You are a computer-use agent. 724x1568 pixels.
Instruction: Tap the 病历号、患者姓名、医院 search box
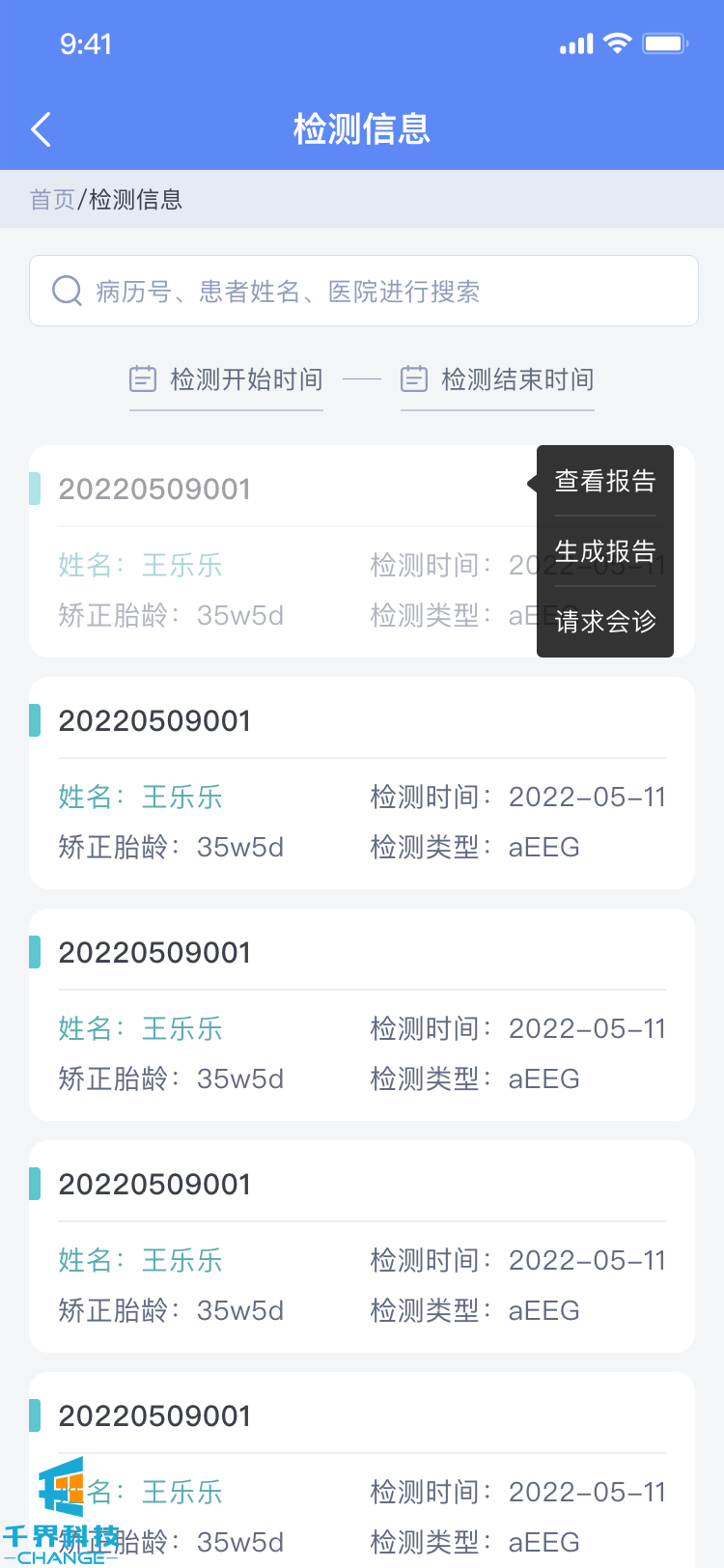[363, 291]
